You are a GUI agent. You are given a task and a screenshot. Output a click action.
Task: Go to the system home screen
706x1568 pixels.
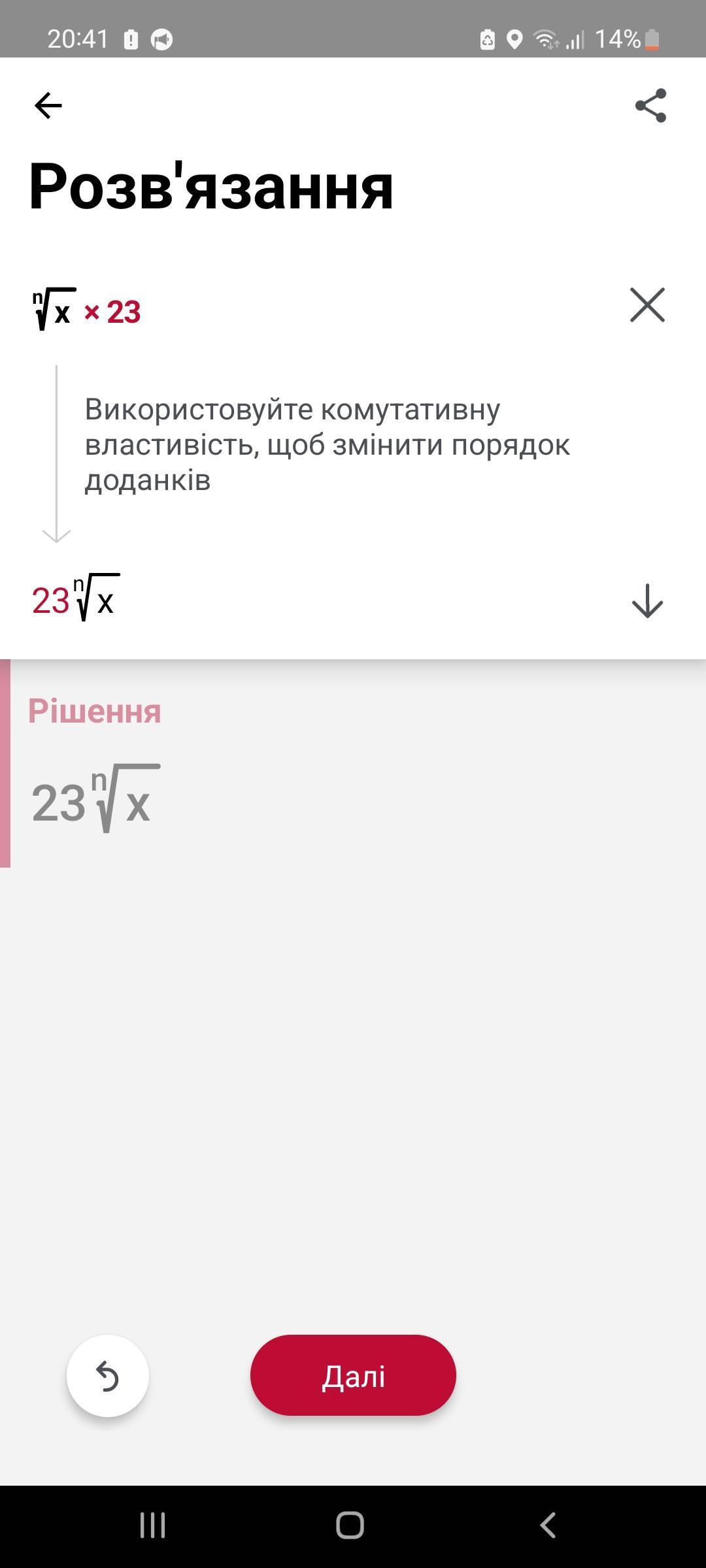pyautogui.click(x=350, y=1526)
